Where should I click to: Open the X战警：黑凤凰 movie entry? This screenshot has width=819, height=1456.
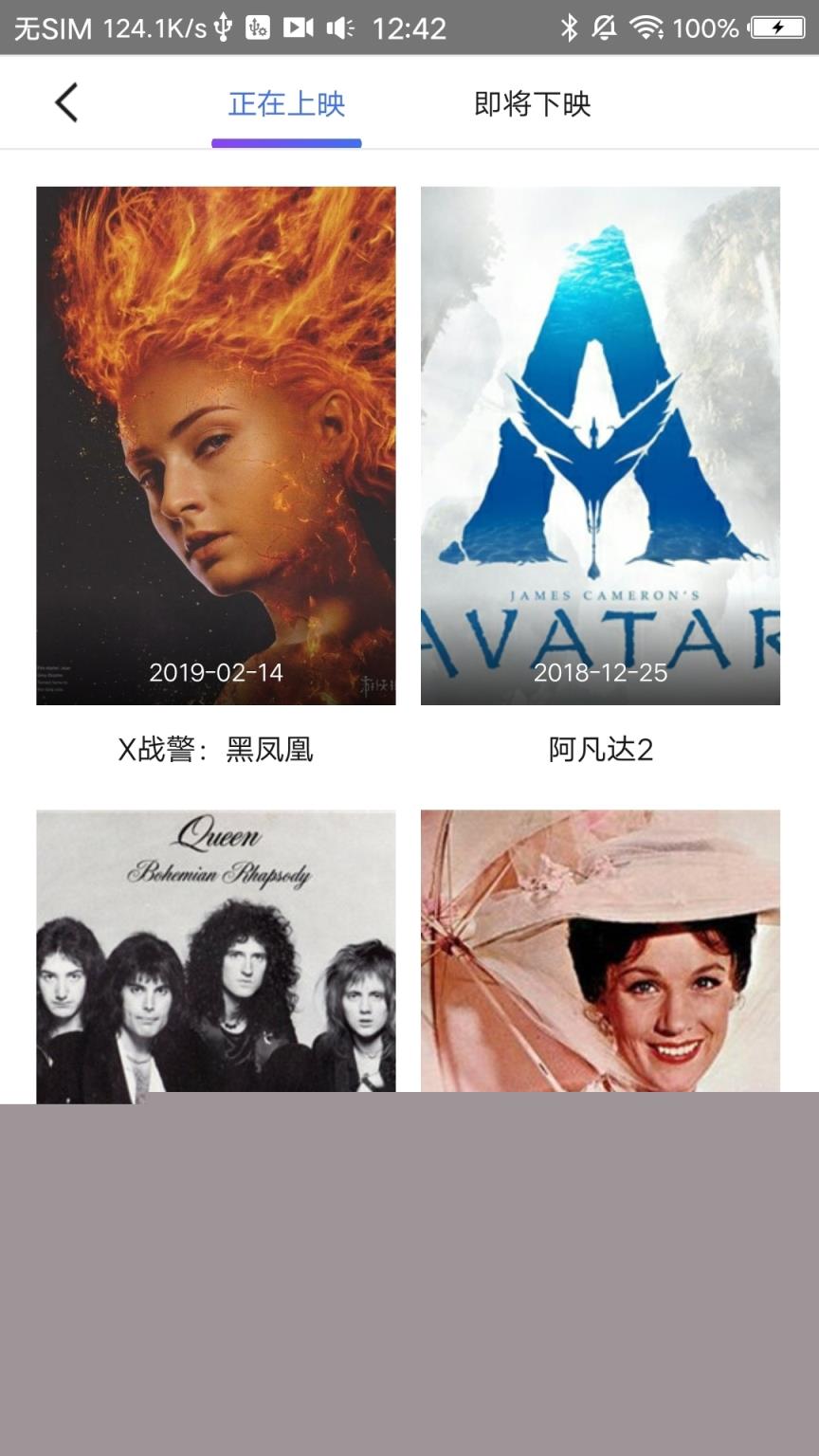(x=217, y=446)
